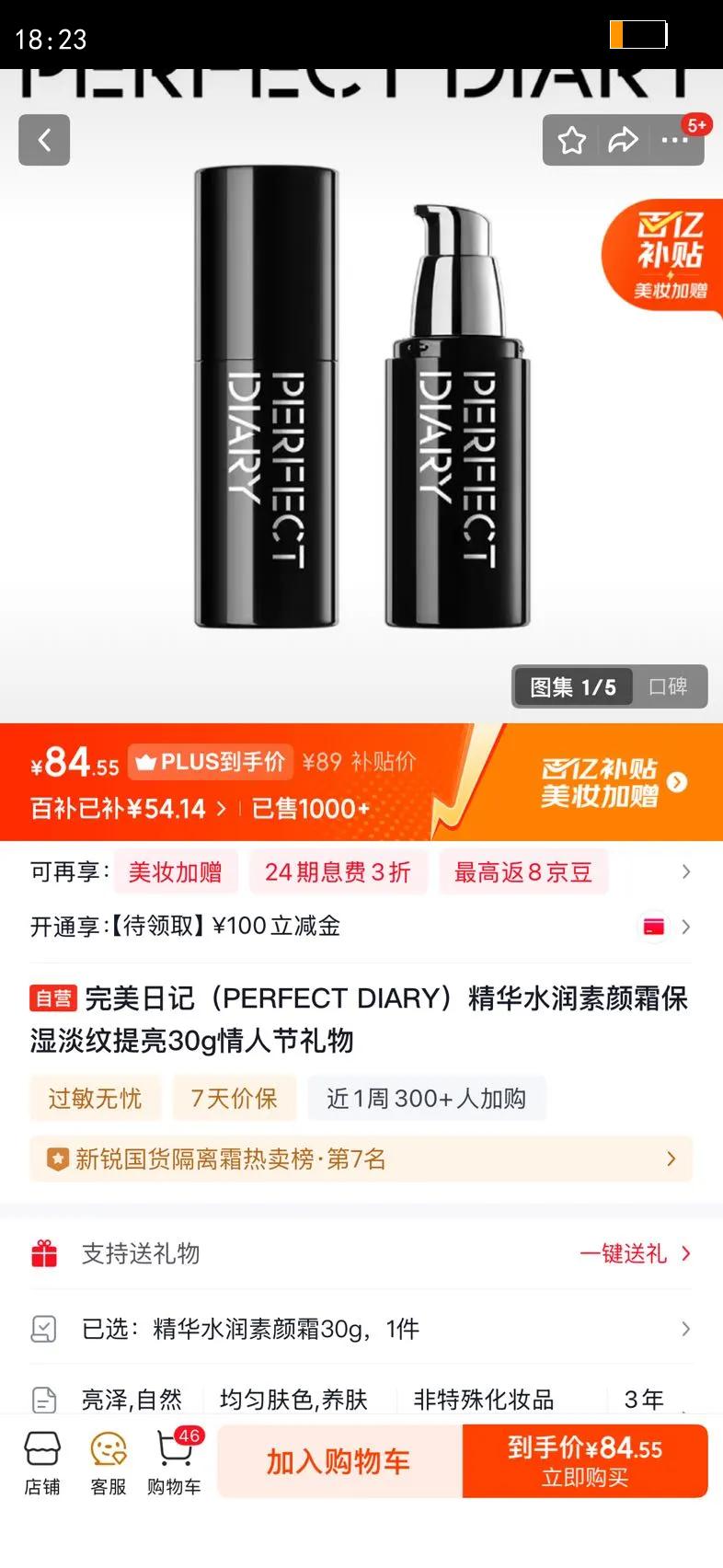Contact 客服 customer service

click(x=109, y=1463)
